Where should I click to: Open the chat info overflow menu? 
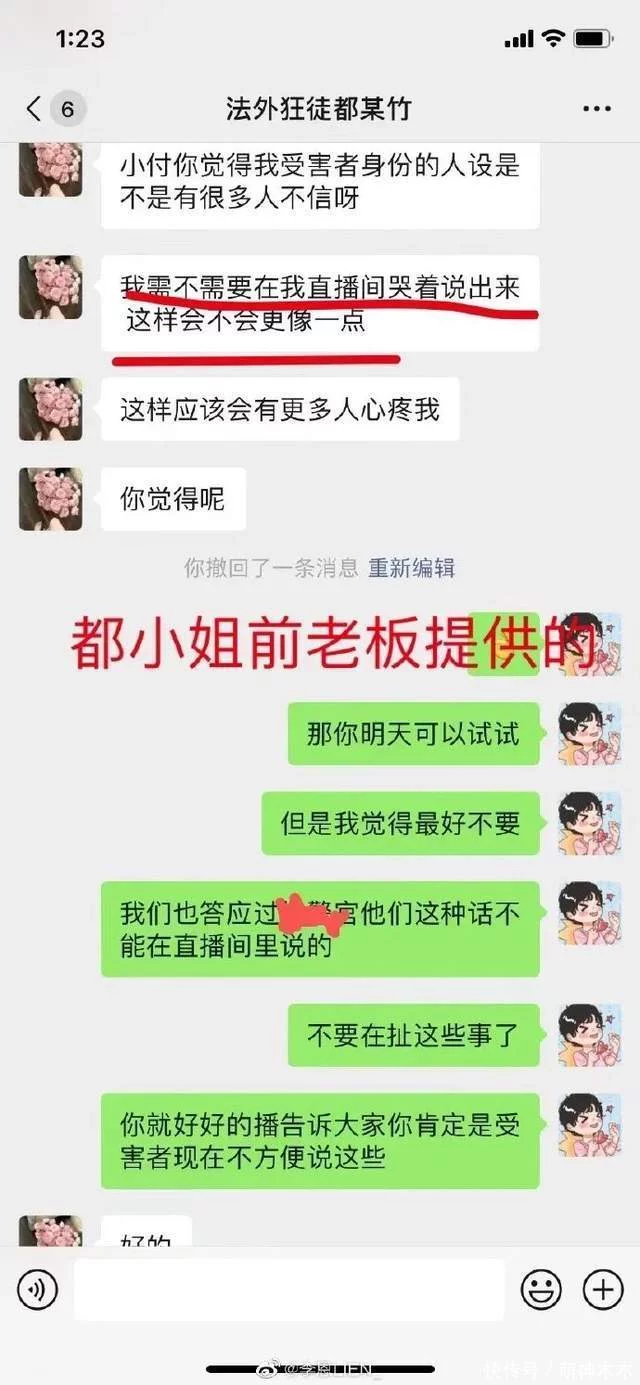point(596,108)
